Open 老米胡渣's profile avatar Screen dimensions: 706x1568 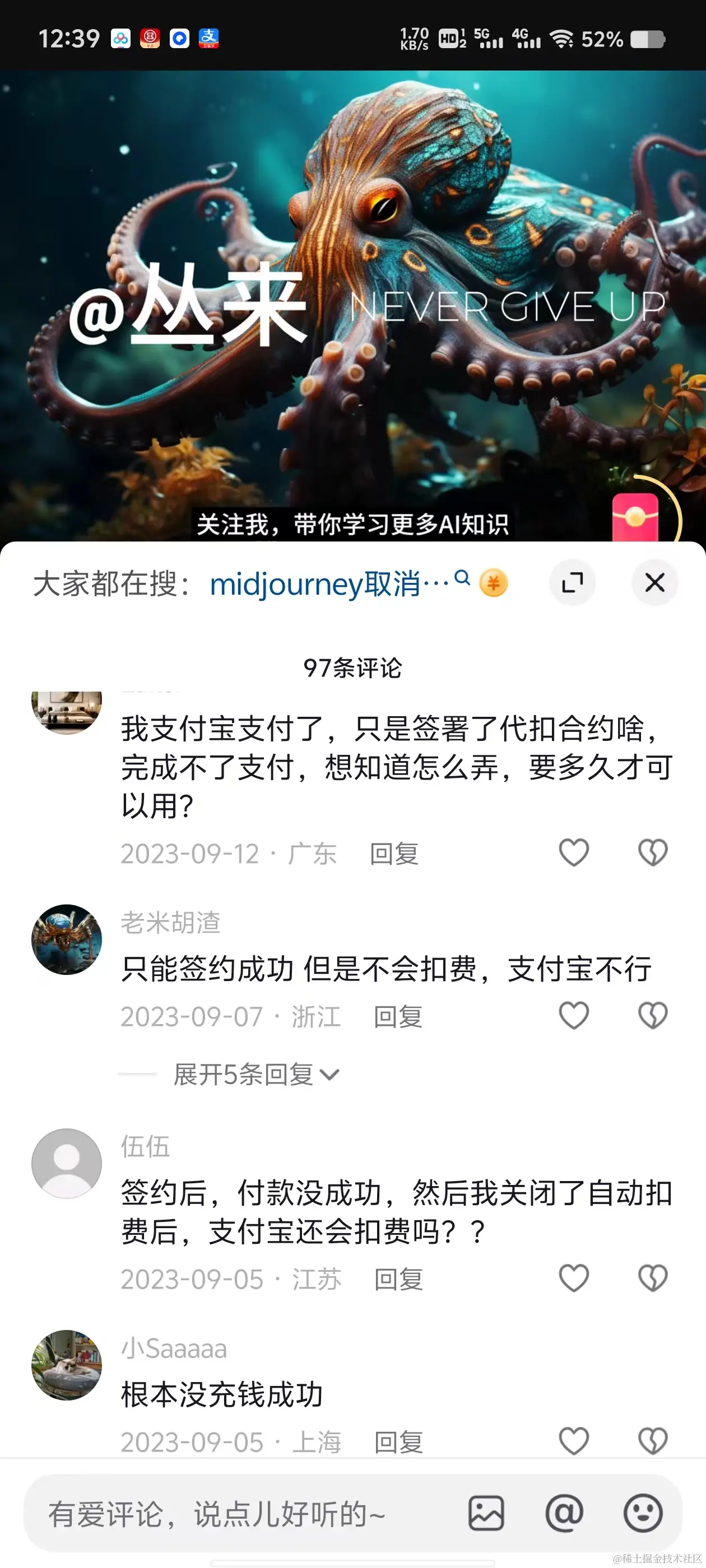66,939
